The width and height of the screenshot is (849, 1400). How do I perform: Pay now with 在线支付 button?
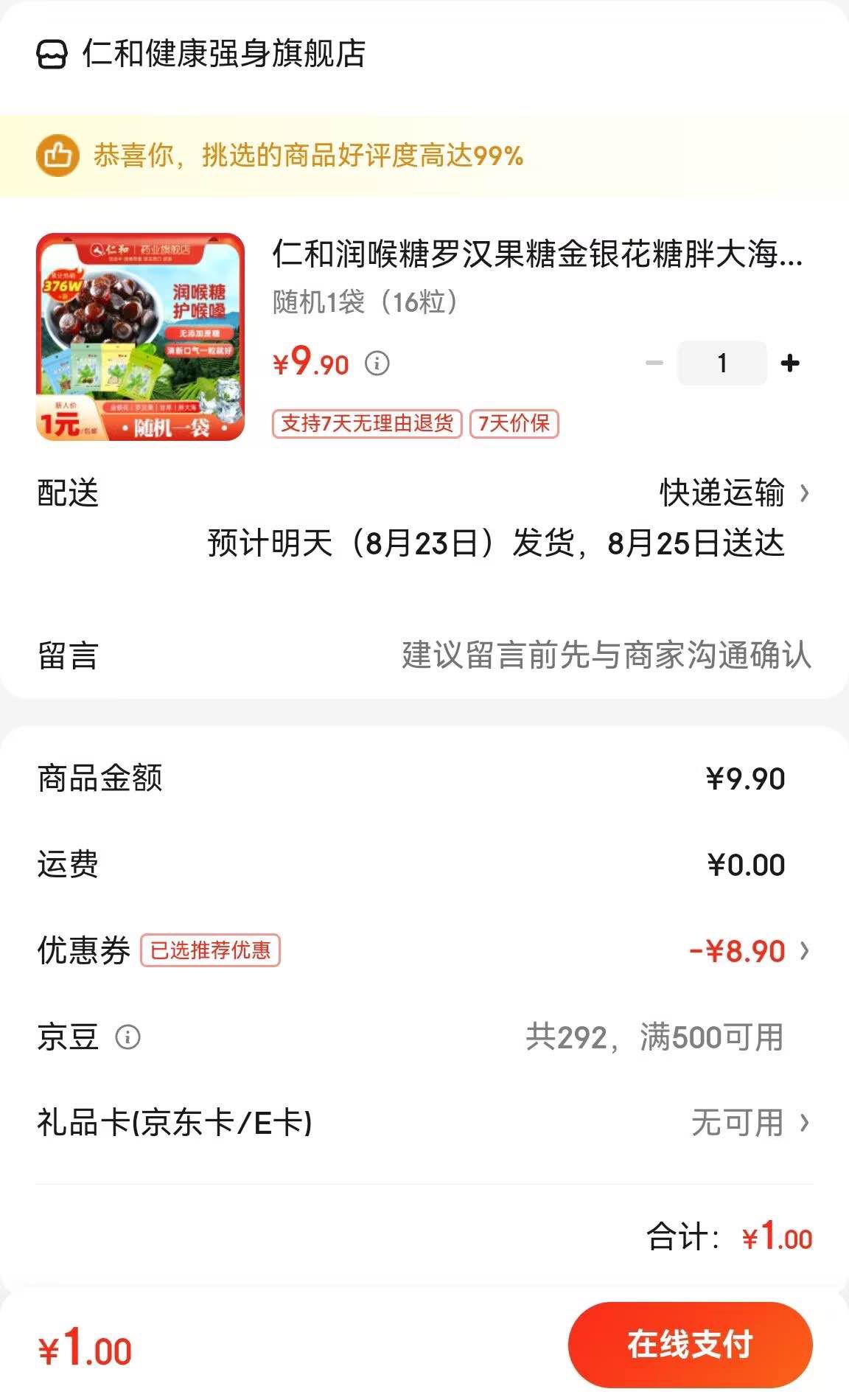pos(690,1344)
